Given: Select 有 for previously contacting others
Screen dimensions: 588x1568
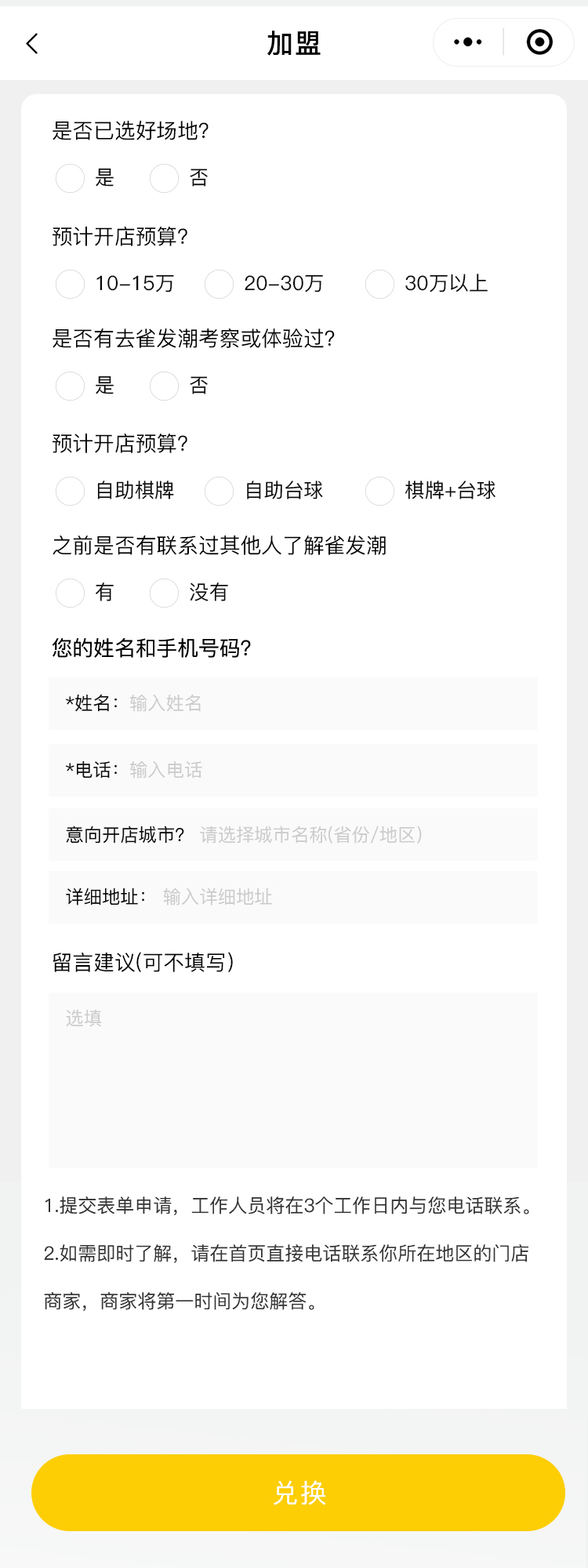Looking at the screenshot, I should click(70, 593).
